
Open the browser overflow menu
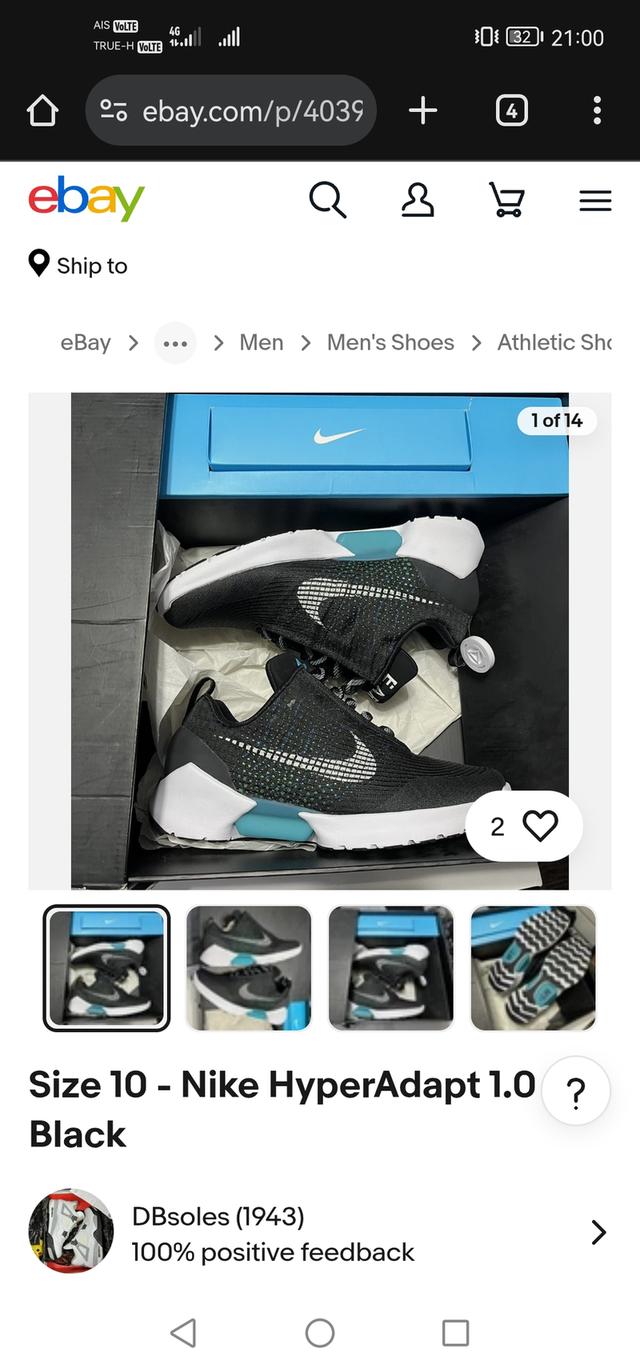click(596, 111)
